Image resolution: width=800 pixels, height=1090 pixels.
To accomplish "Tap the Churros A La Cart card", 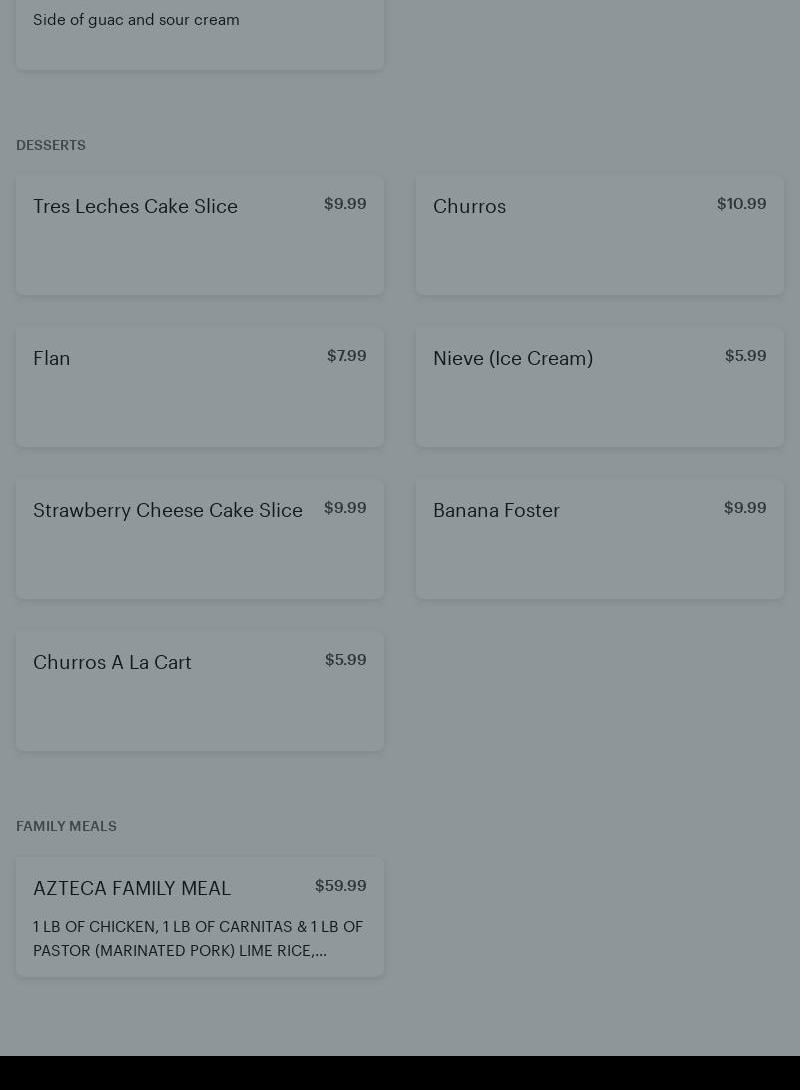I will (x=200, y=691).
